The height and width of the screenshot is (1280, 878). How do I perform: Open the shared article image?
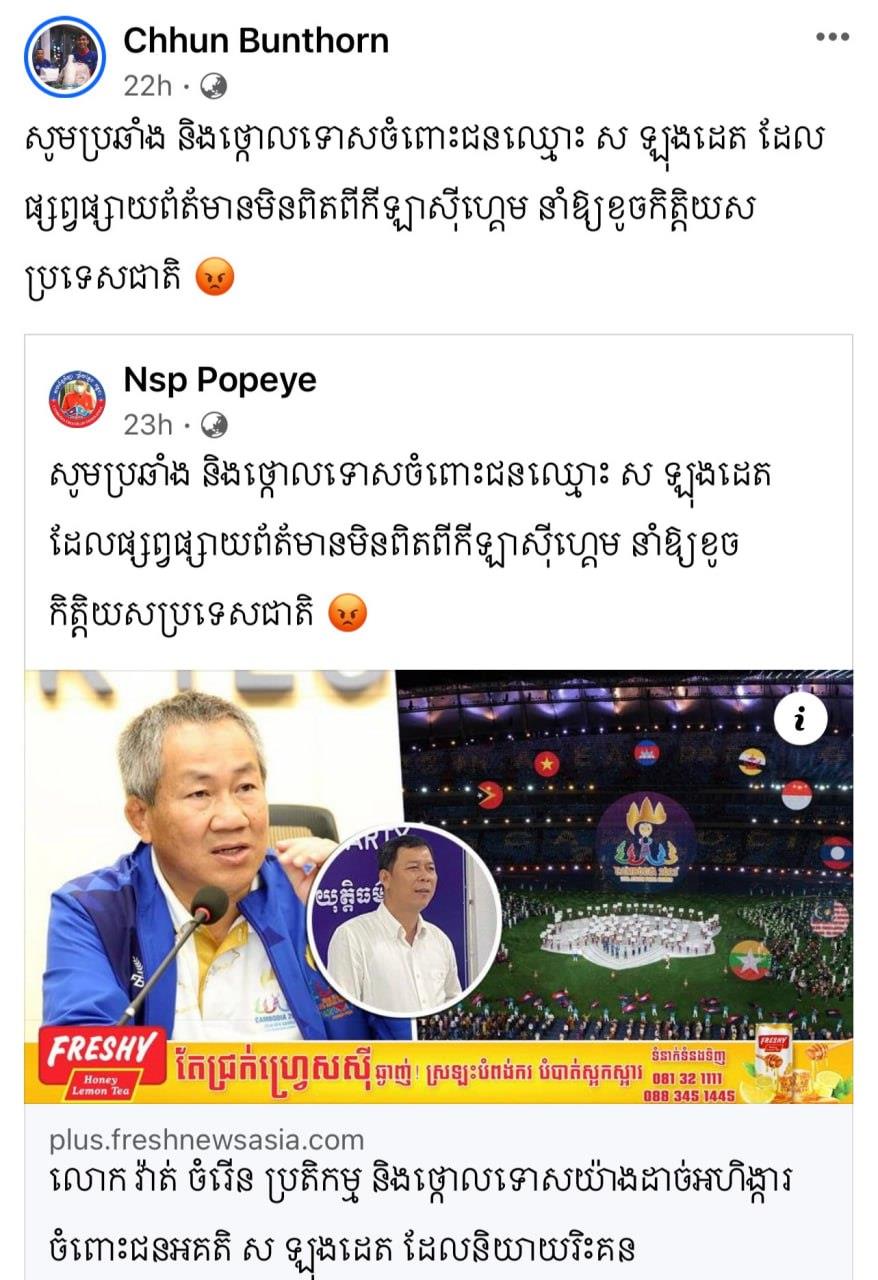(x=438, y=860)
